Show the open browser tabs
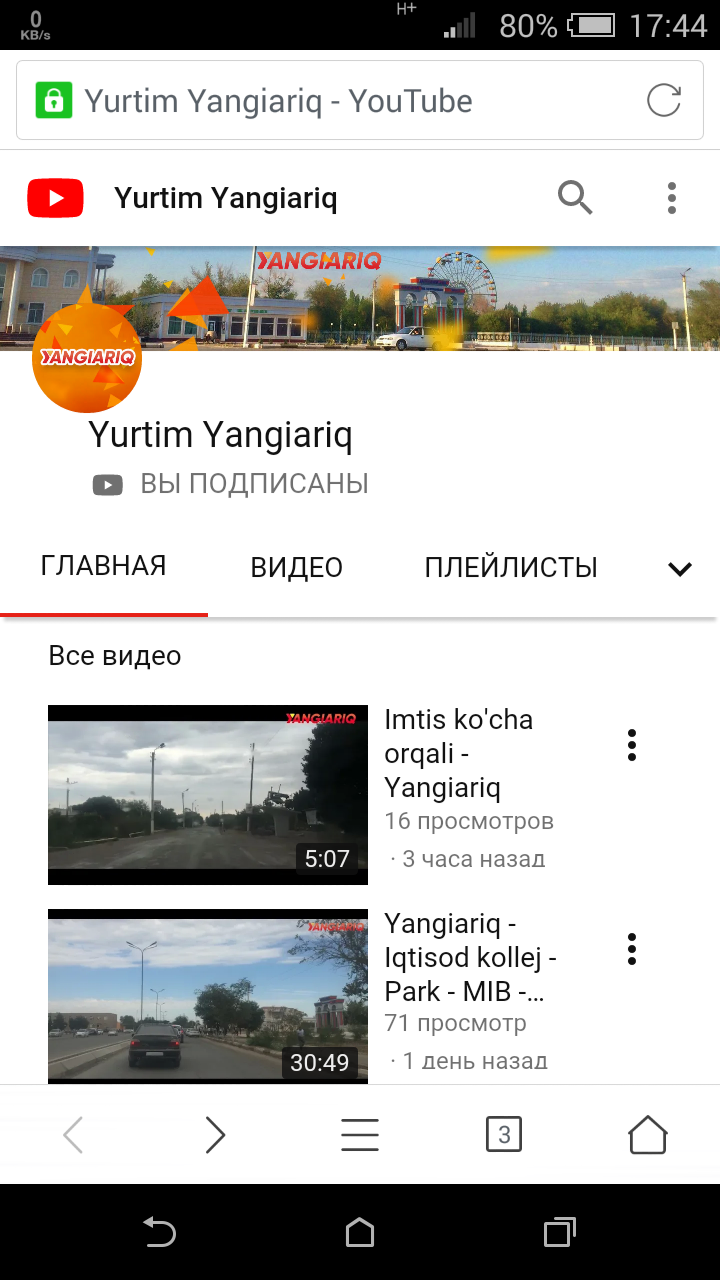The width and height of the screenshot is (720, 1280). click(504, 1135)
